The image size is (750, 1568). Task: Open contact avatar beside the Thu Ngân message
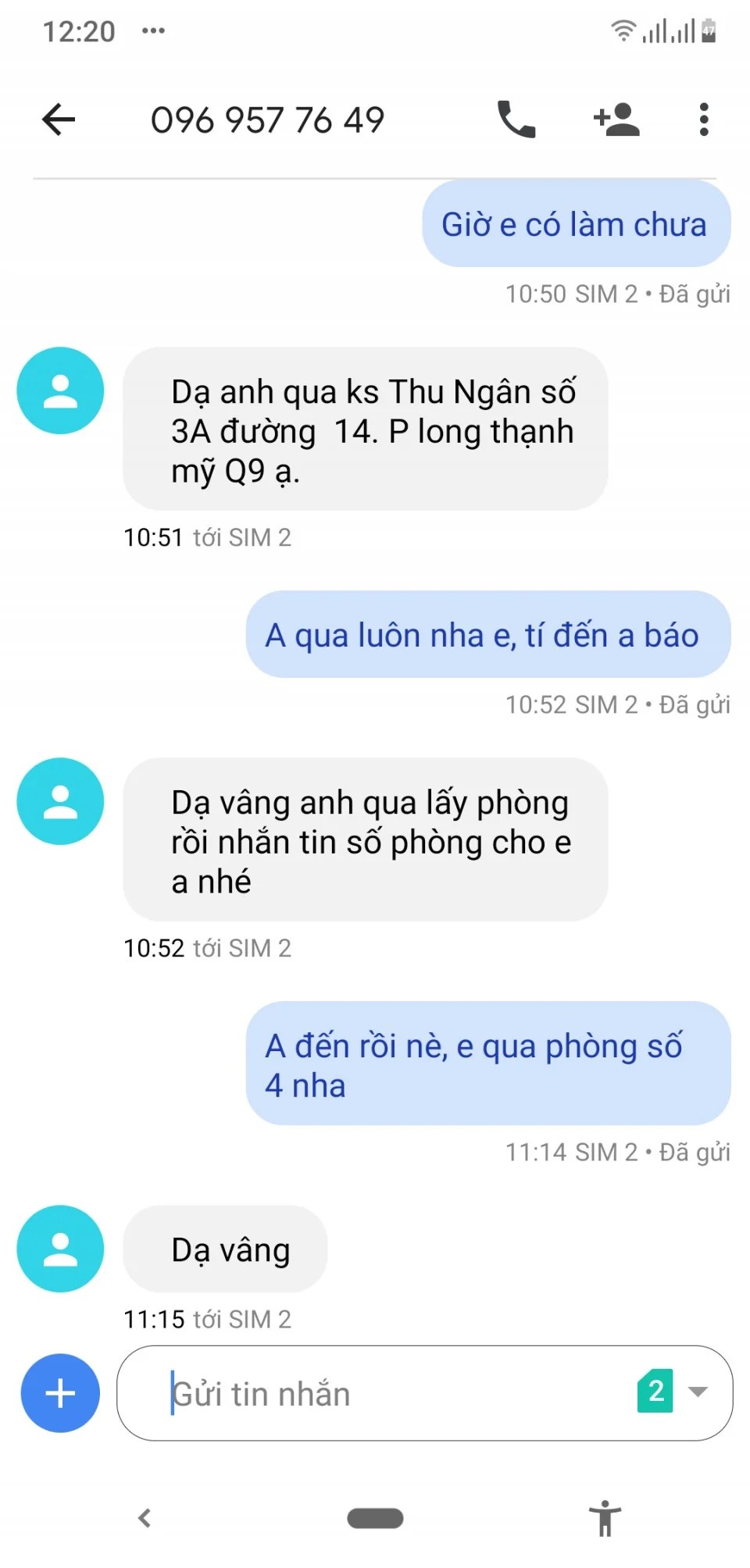(x=60, y=390)
